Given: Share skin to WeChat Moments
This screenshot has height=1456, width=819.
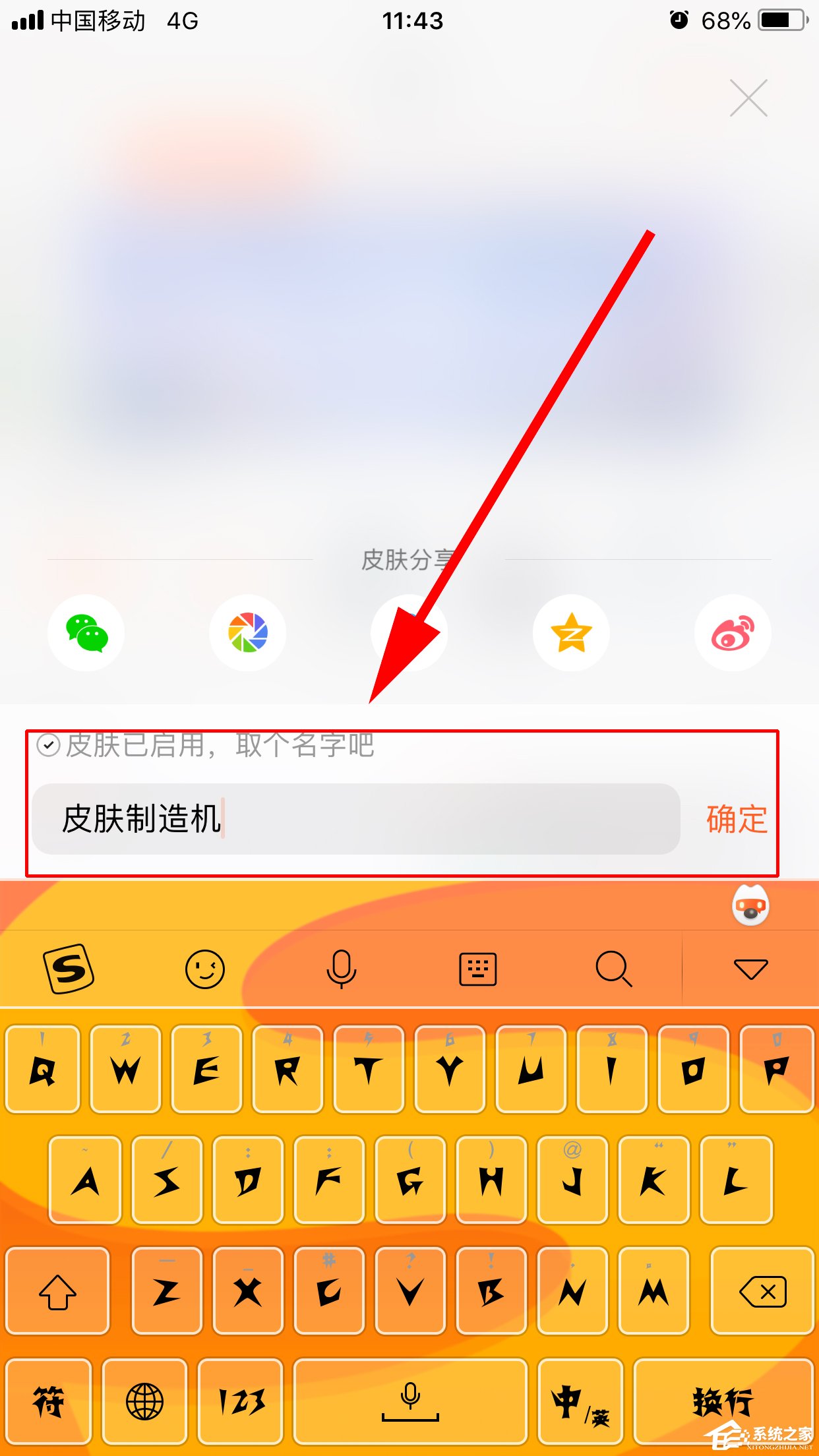Looking at the screenshot, I should point(247,633).
